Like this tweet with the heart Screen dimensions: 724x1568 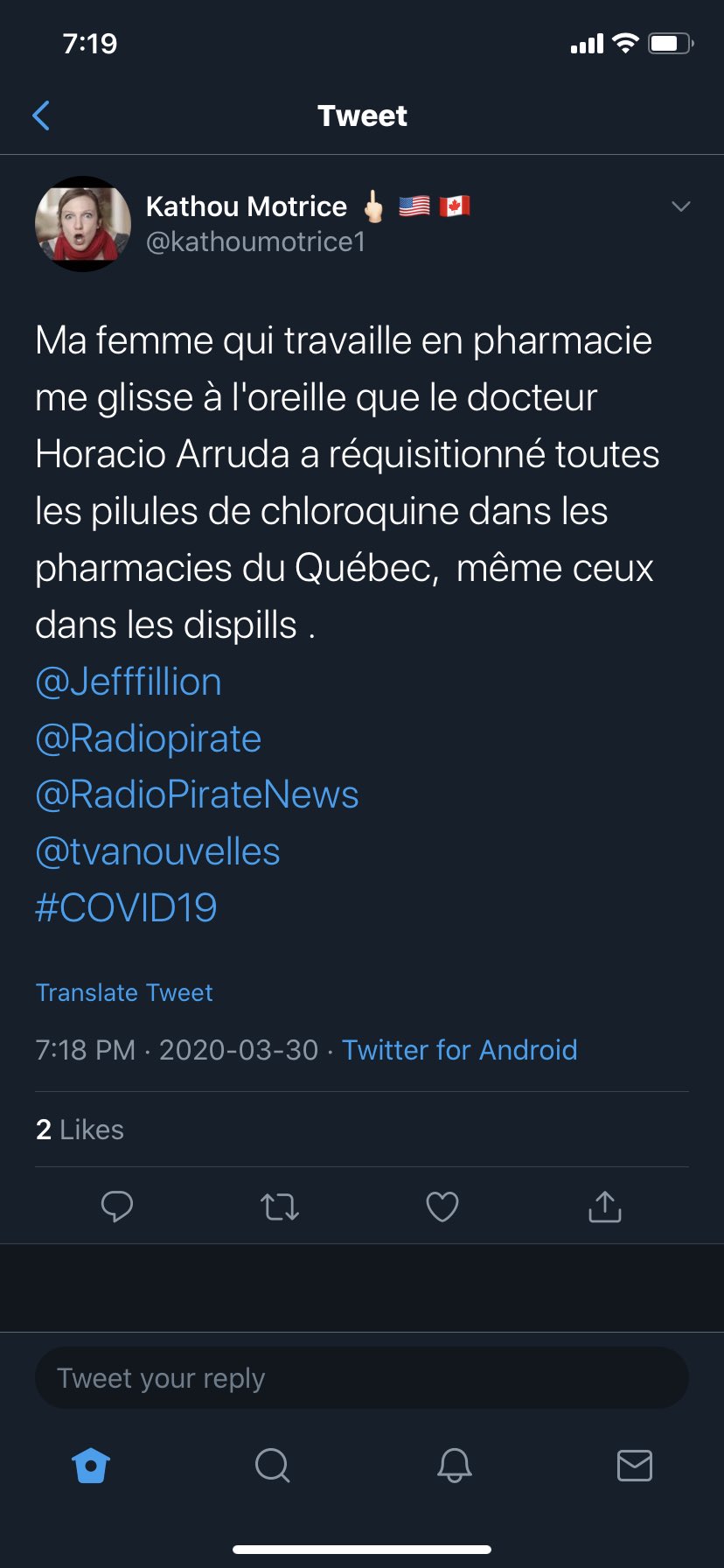[x=442, y=1207]
